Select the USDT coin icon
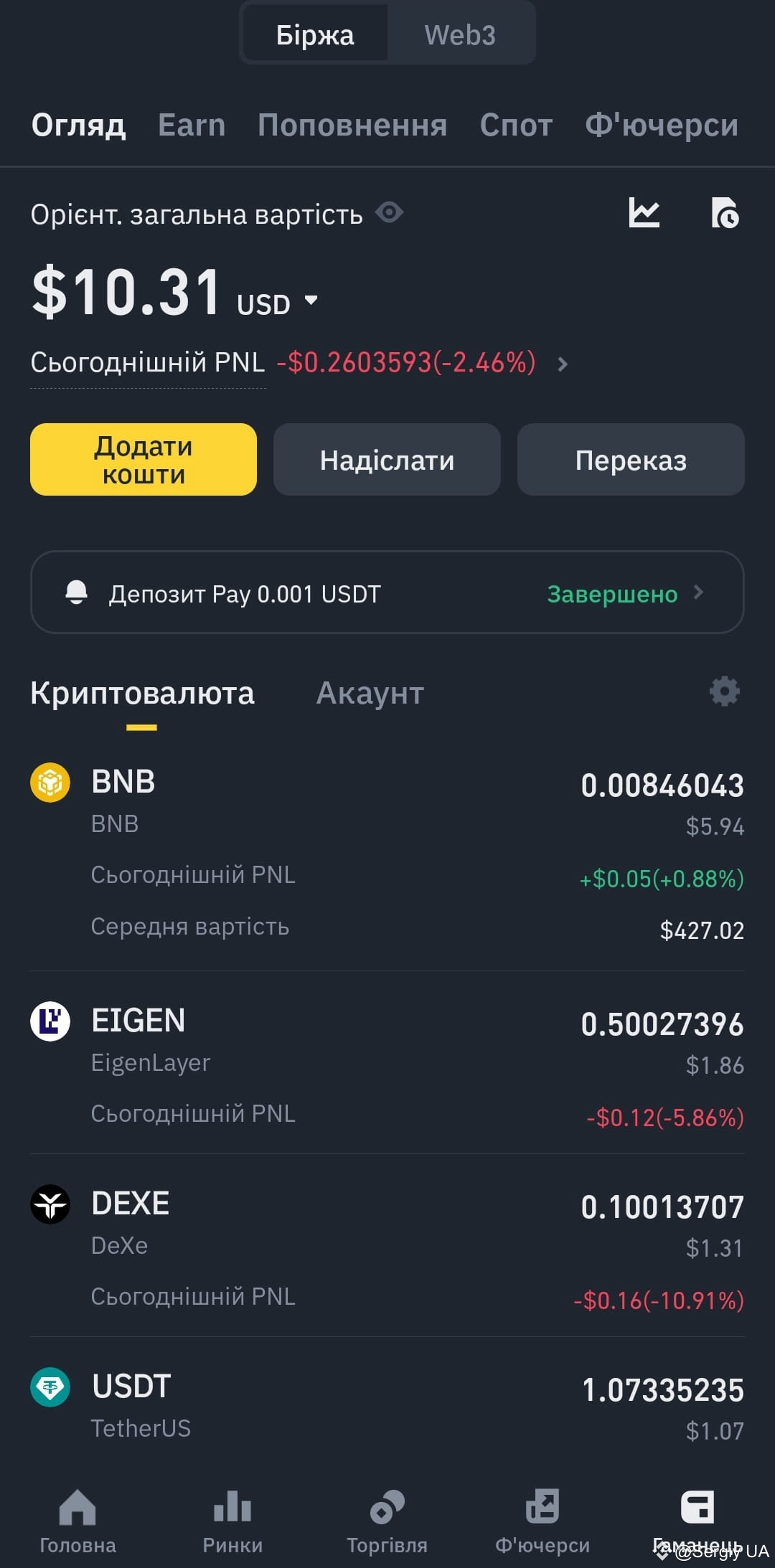 pos(50,1386)
